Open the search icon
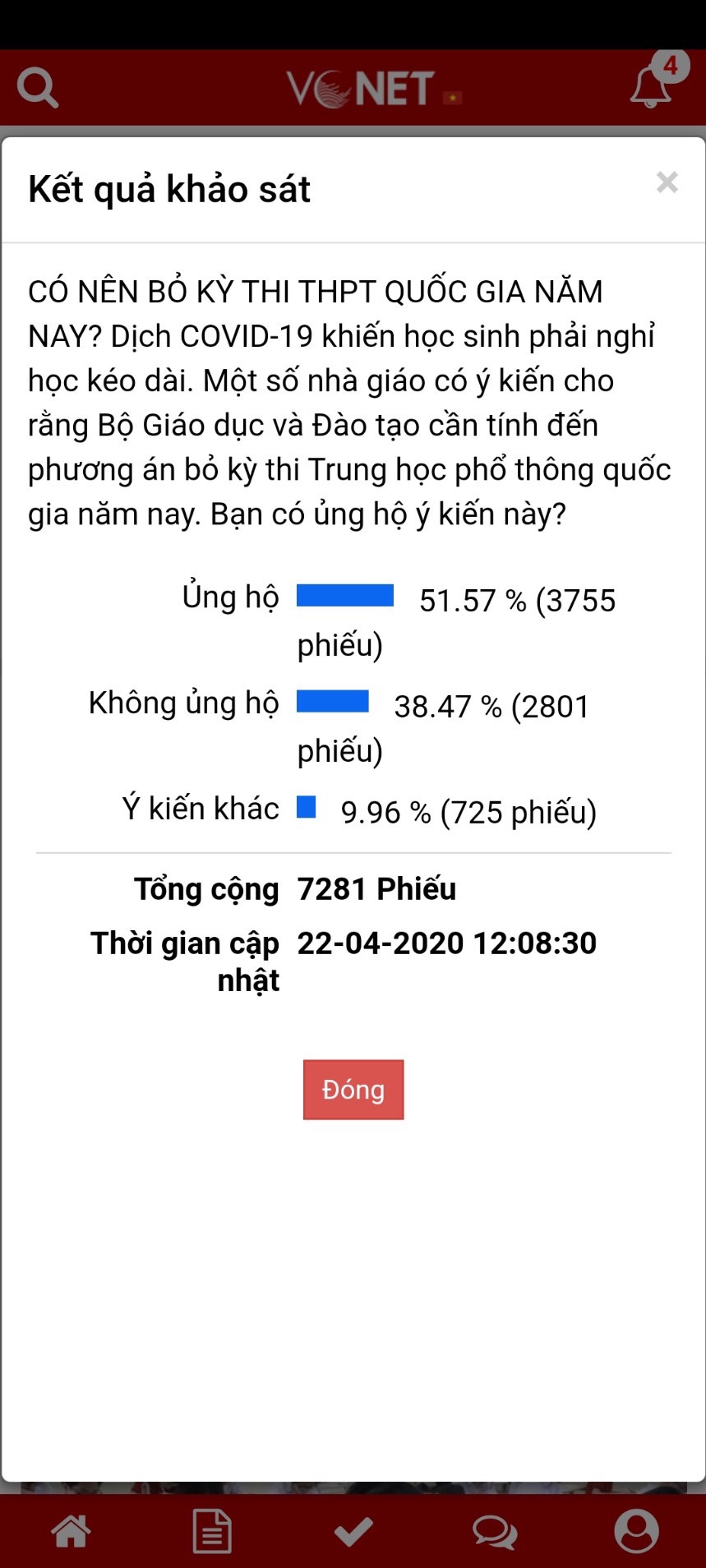Screen dimensions: 706x1568 coord(38,88)
